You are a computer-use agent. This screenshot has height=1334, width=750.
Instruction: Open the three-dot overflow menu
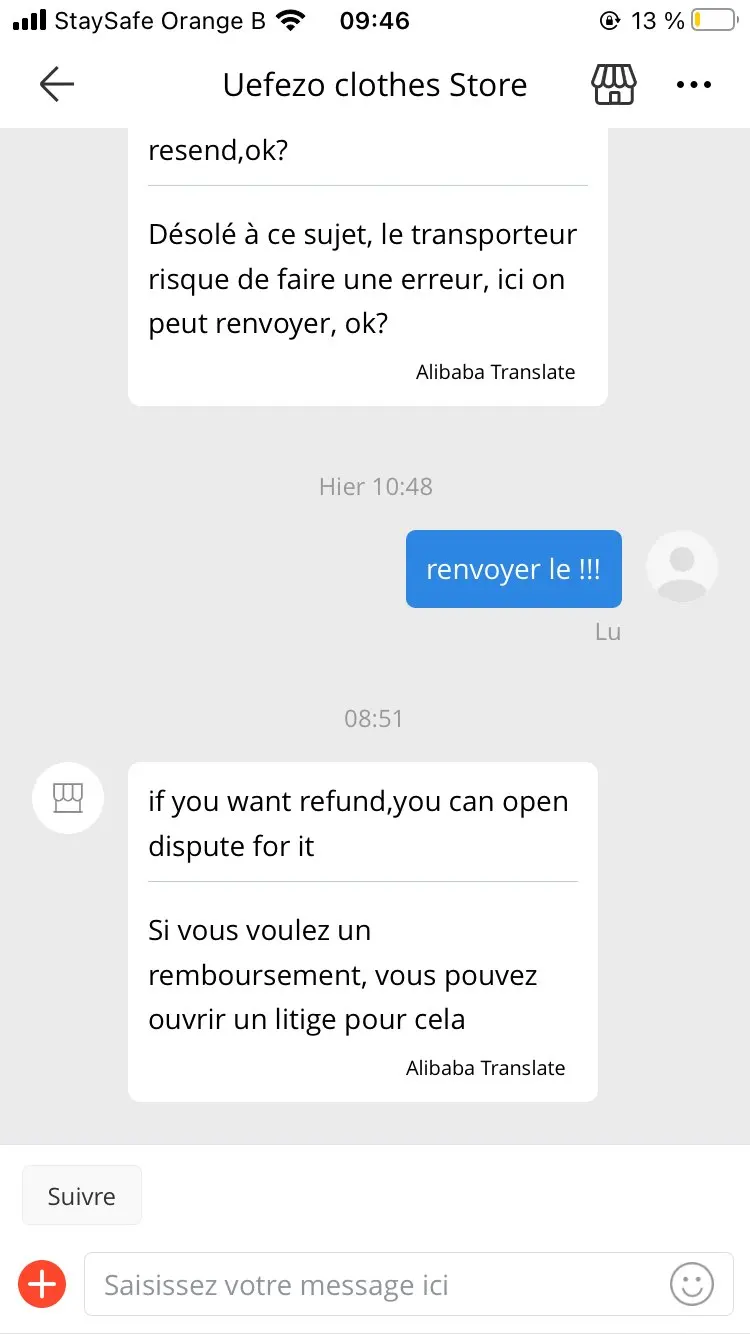[x=694, y=85]
